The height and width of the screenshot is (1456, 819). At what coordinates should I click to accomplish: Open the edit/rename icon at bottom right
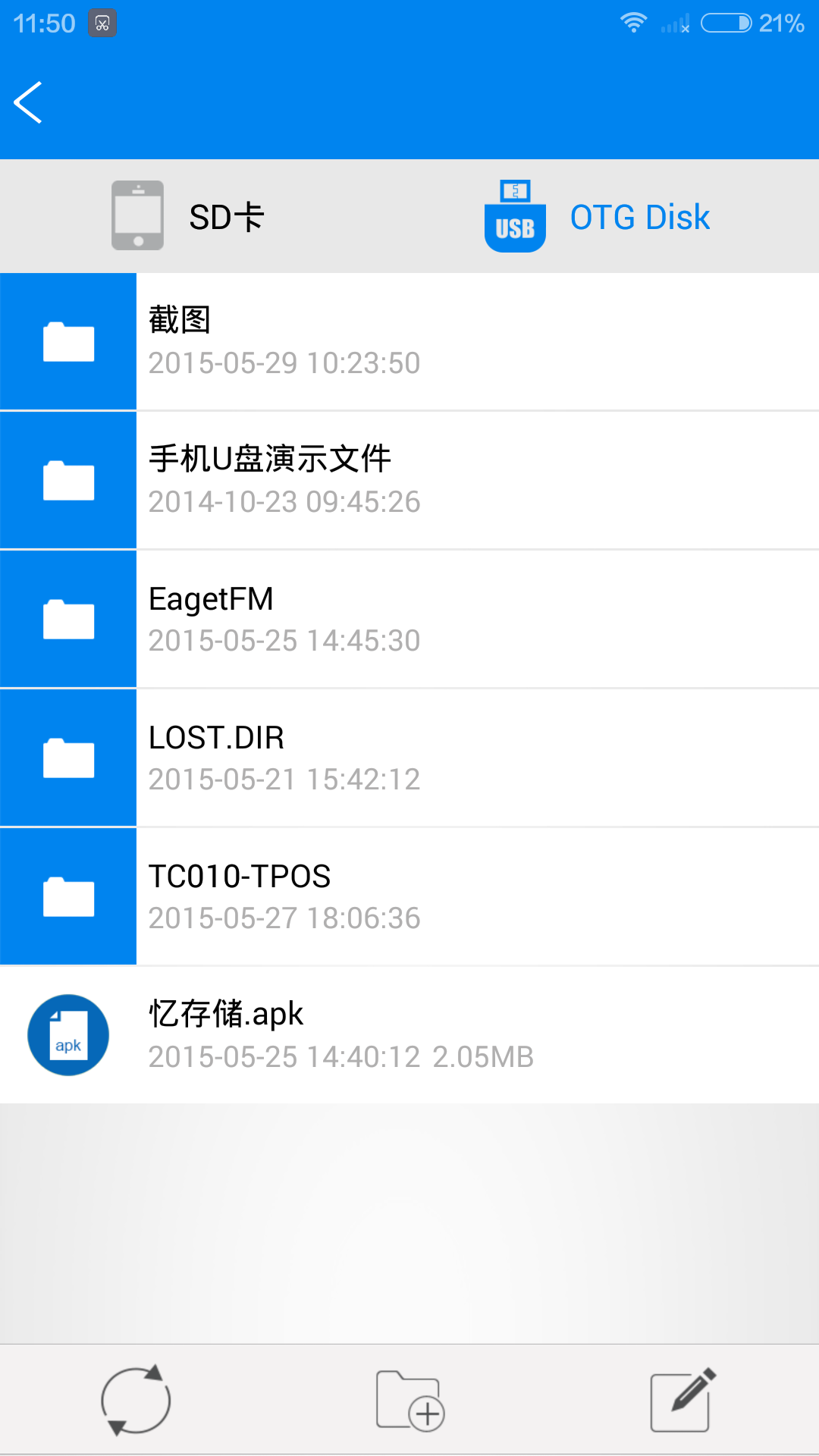click(680, 1401)
